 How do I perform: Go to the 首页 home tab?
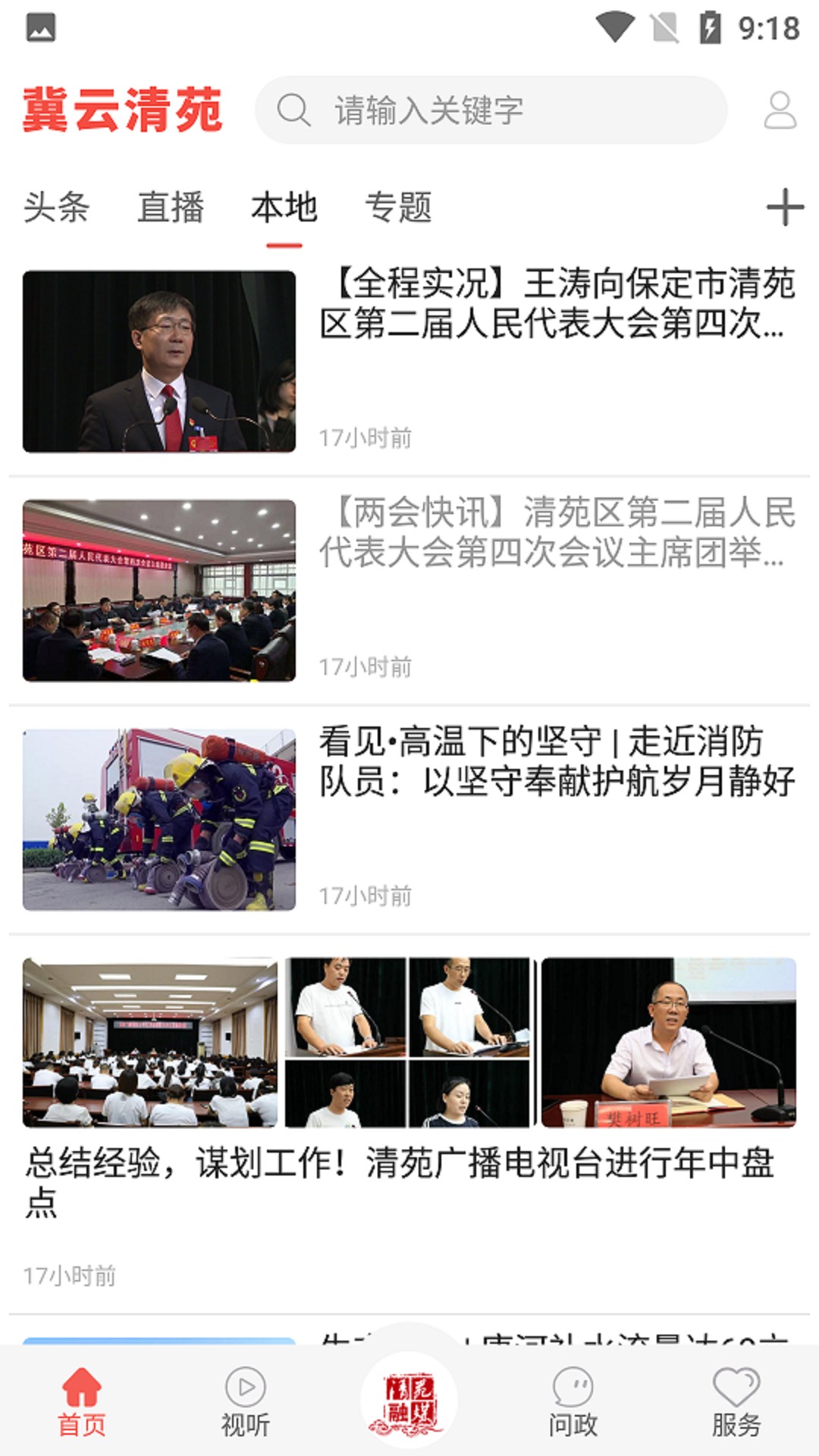pos(82,1403)
